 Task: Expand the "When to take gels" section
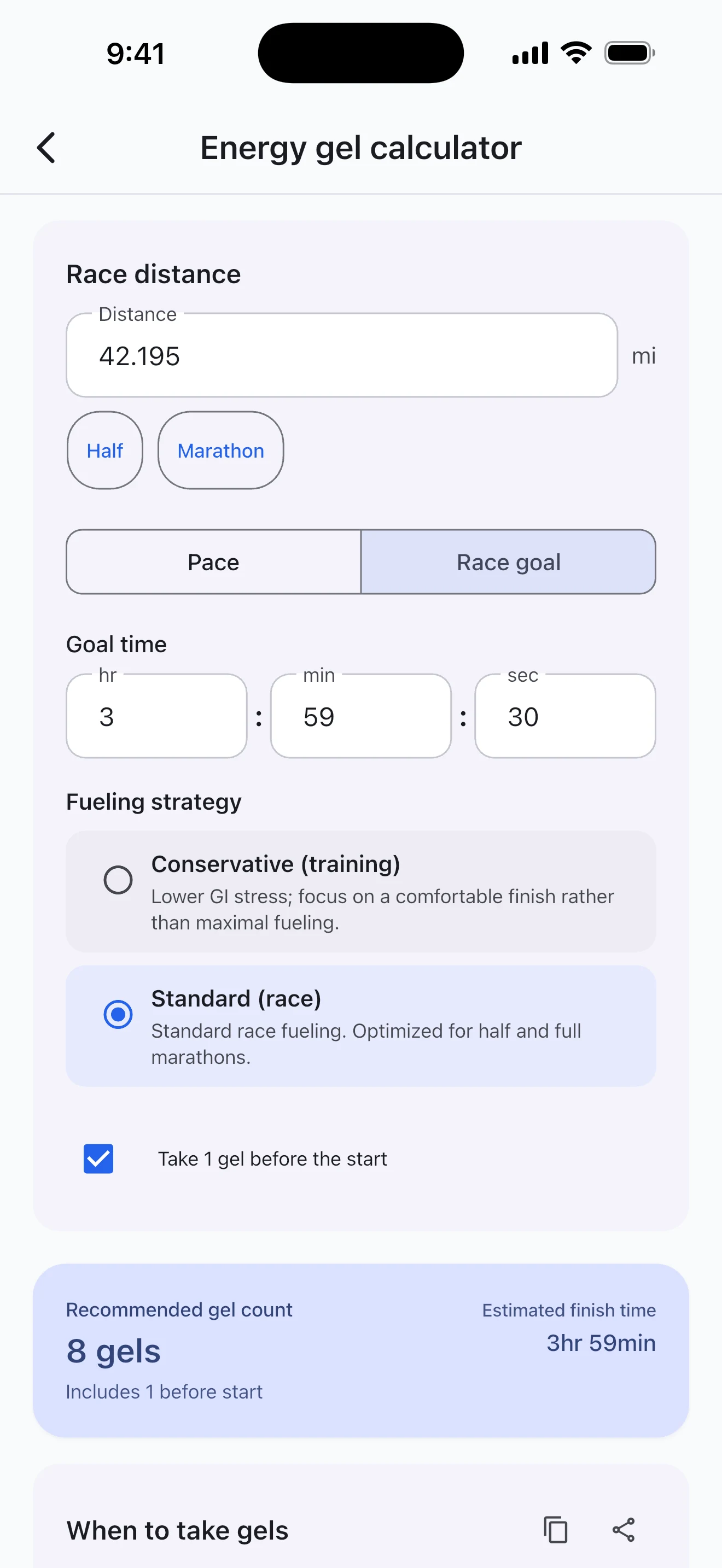[177, 1530]
